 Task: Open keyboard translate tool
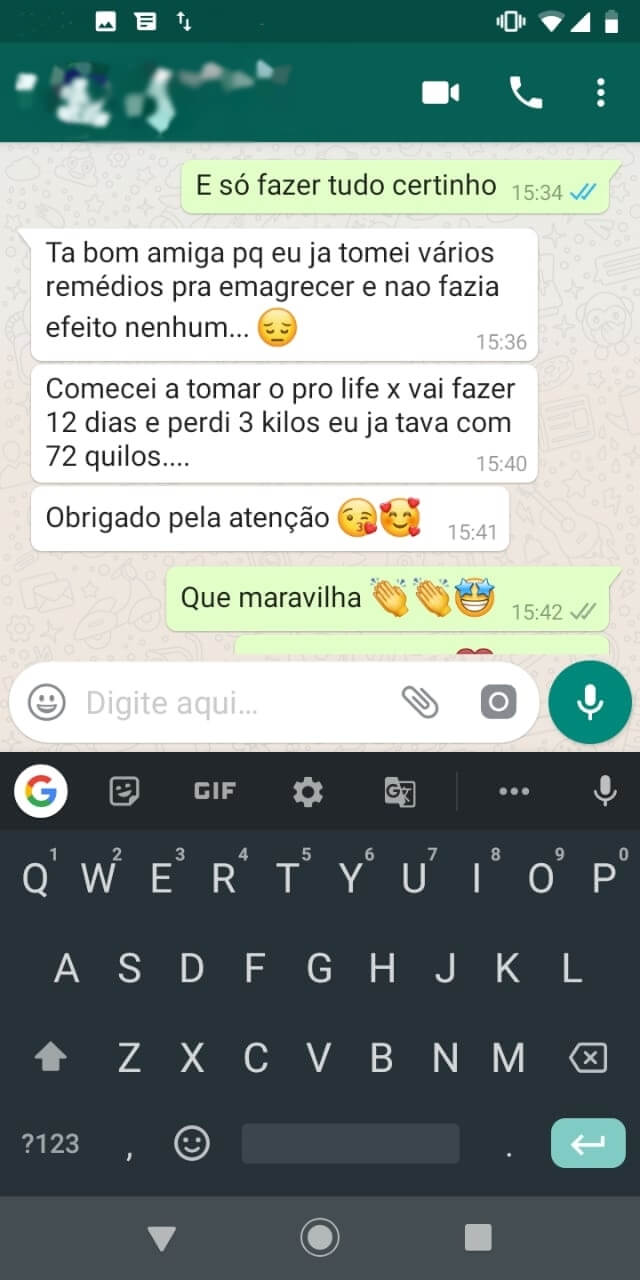coord(399,792)
